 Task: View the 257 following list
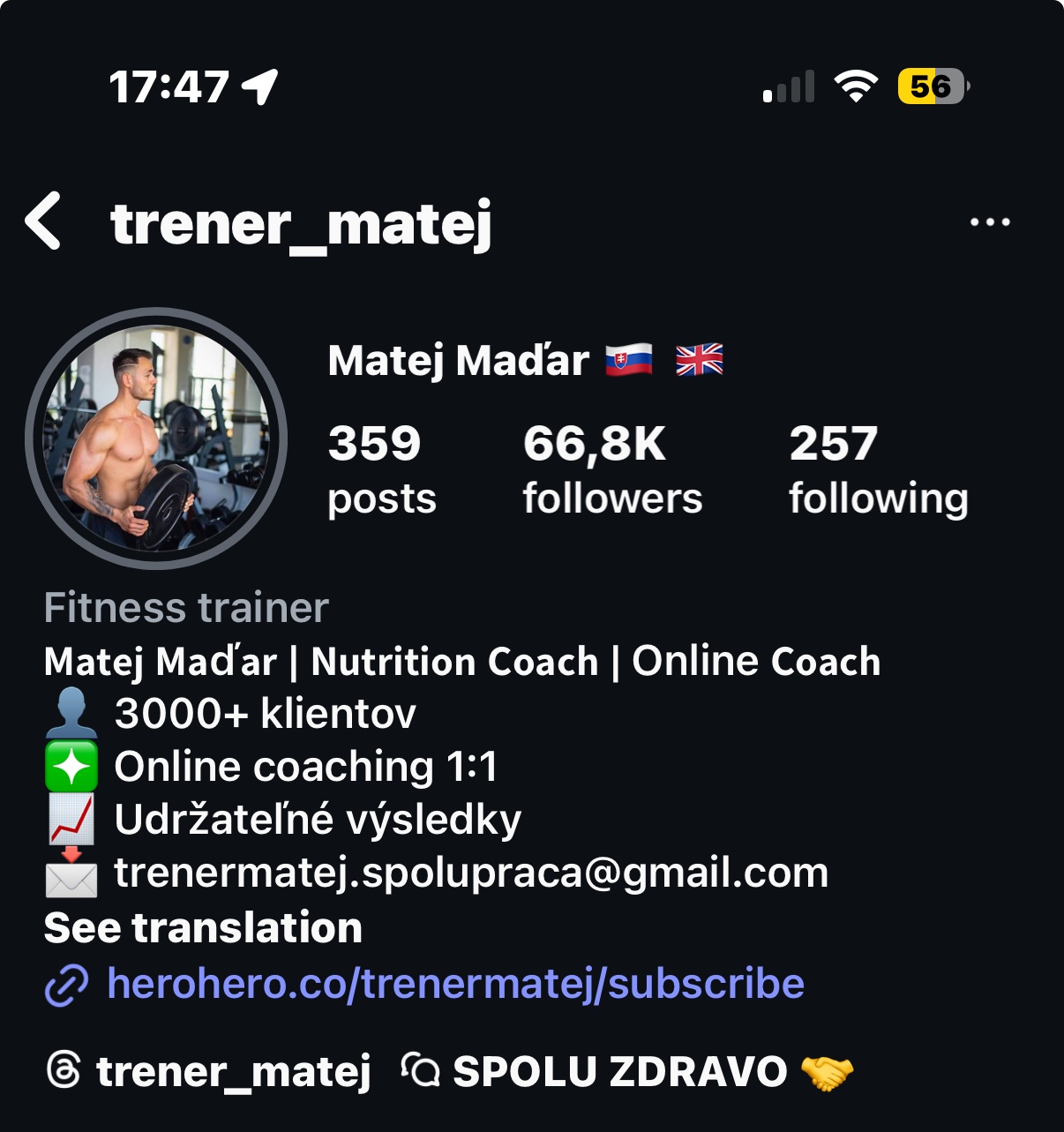[x=878, y=469]
